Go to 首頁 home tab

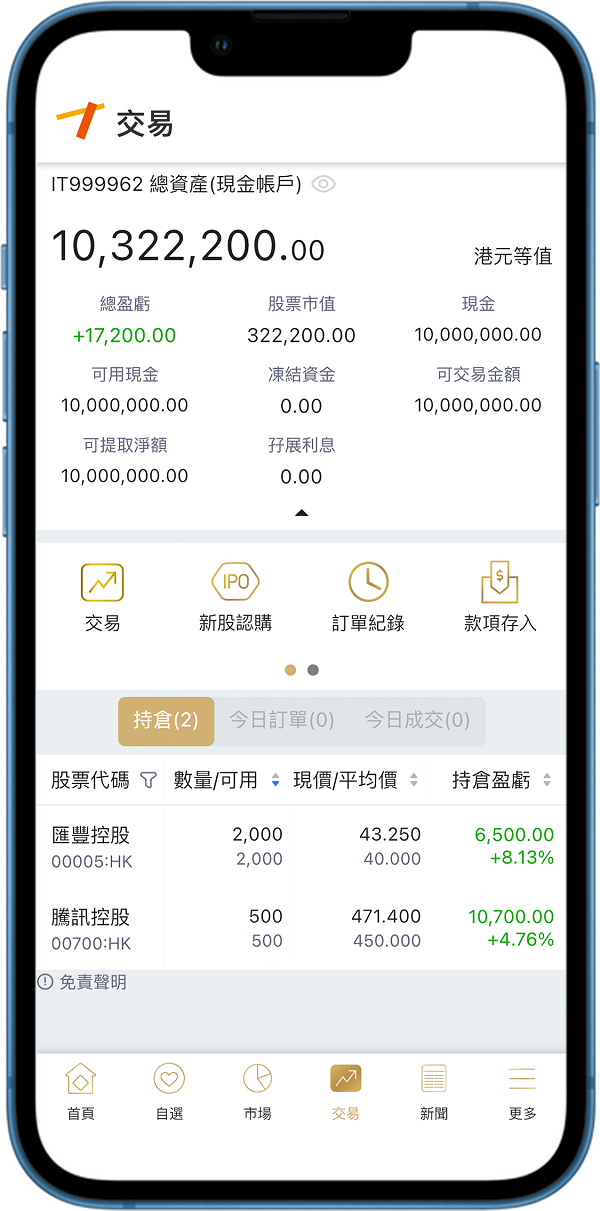click(80, 1091)
